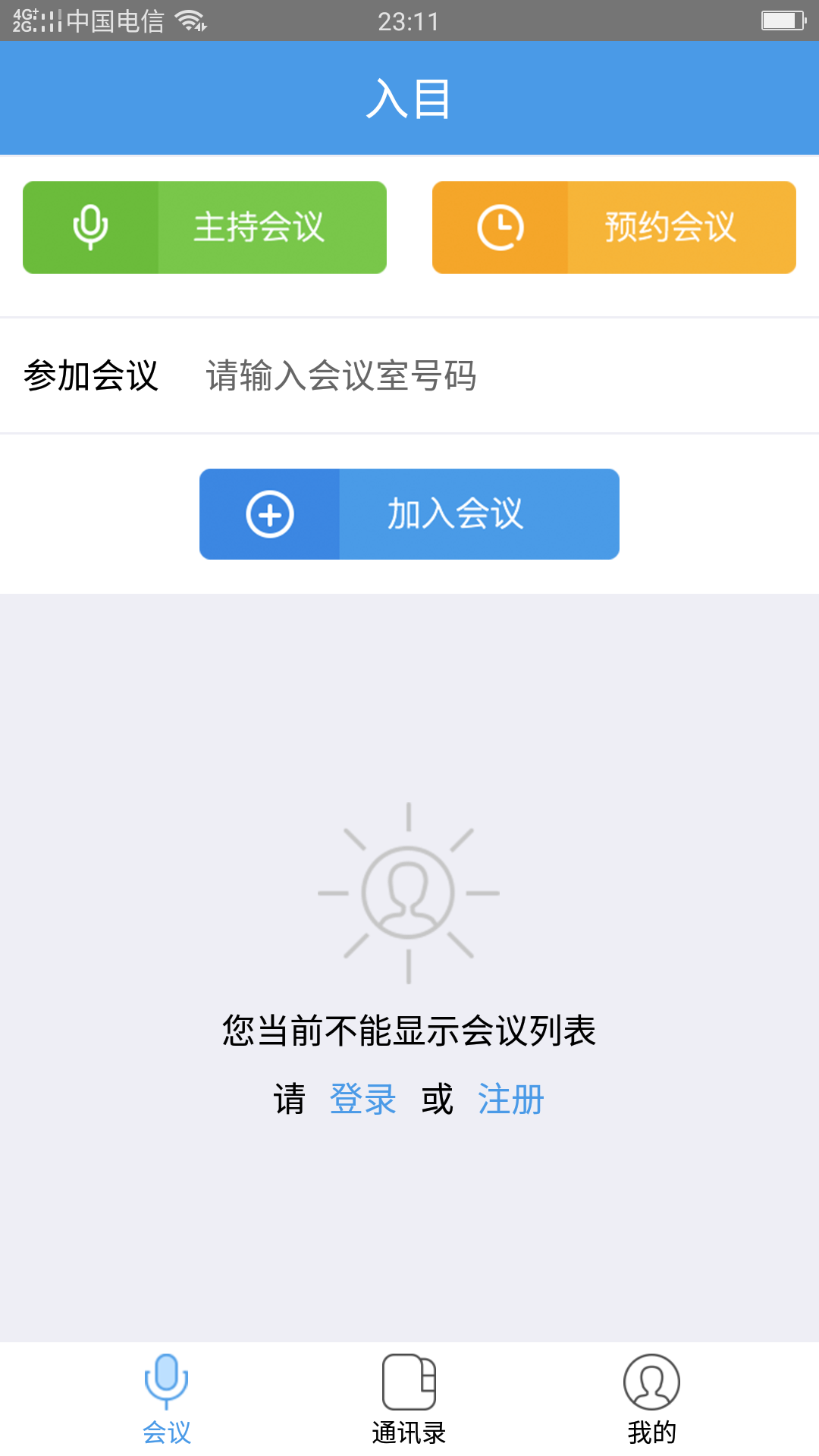Image resolution: width=819 pixels, height=1456 pixels.
Task: Switch to the 通讯录 contacts tab
Action: [x=409, y=1399]
